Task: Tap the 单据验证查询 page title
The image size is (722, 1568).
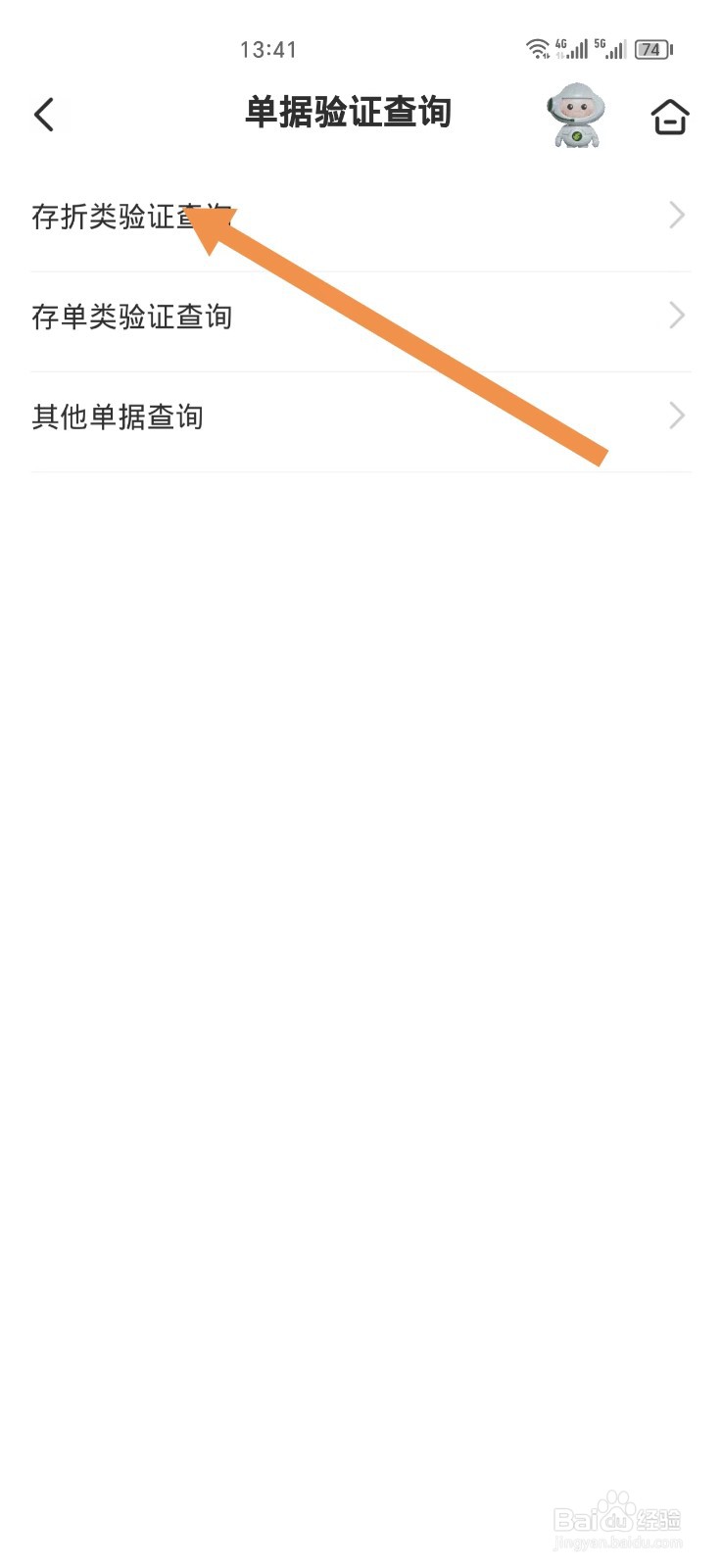Action: click(x=349, y=112)
